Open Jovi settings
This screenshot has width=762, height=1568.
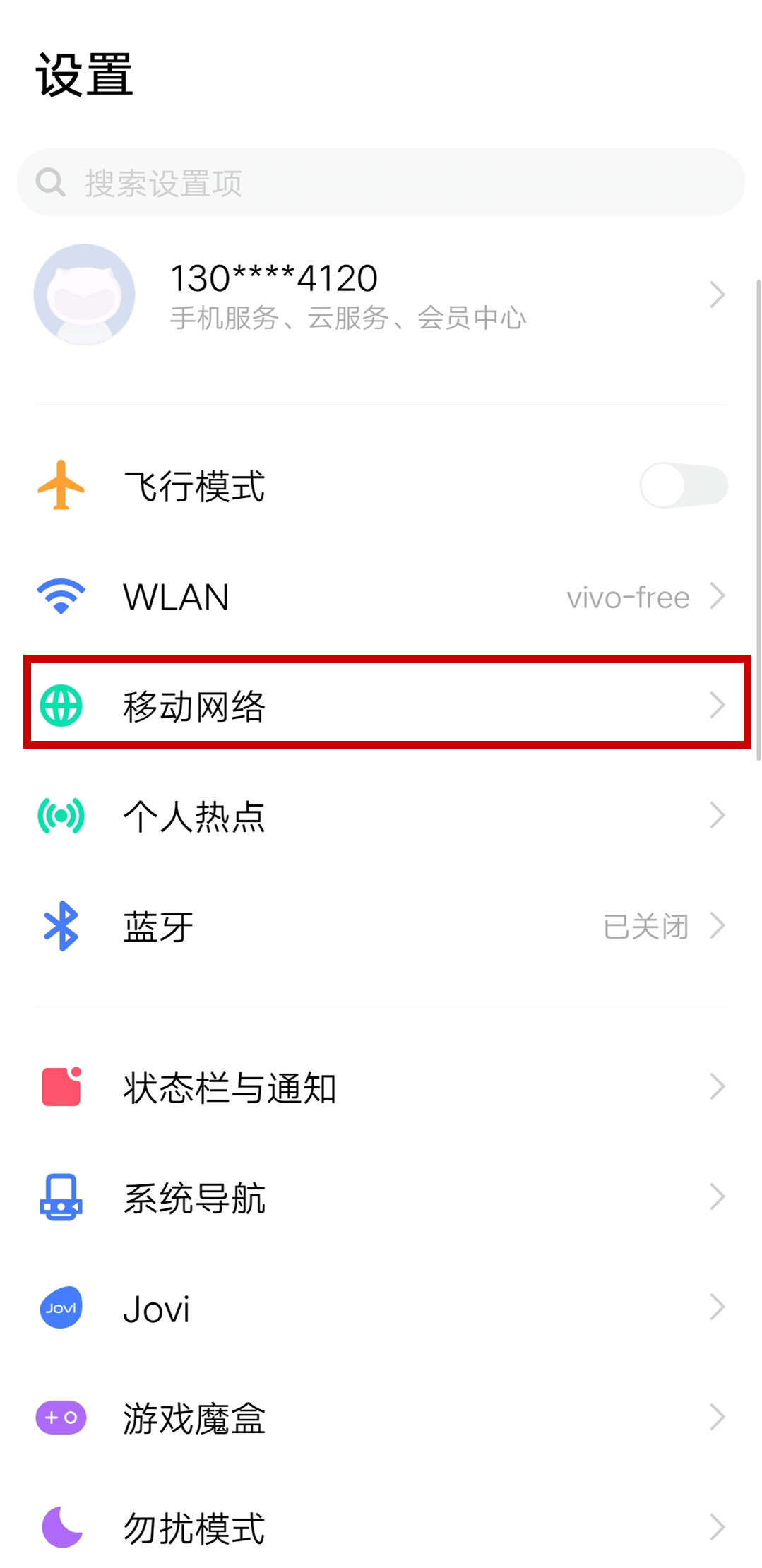click(x=381, y=1308)
